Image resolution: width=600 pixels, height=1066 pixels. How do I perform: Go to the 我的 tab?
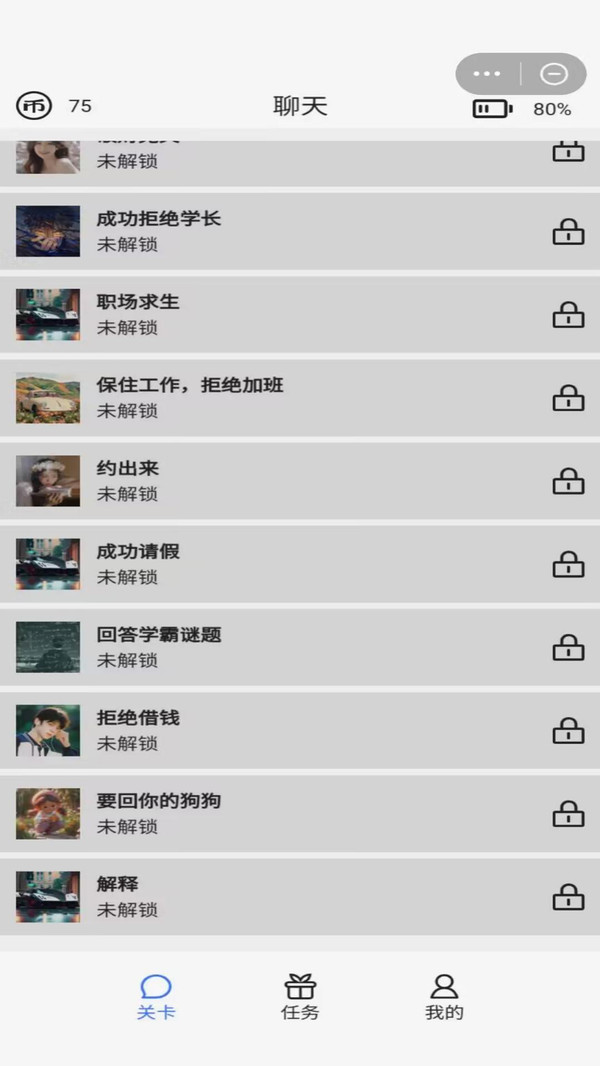444,997
